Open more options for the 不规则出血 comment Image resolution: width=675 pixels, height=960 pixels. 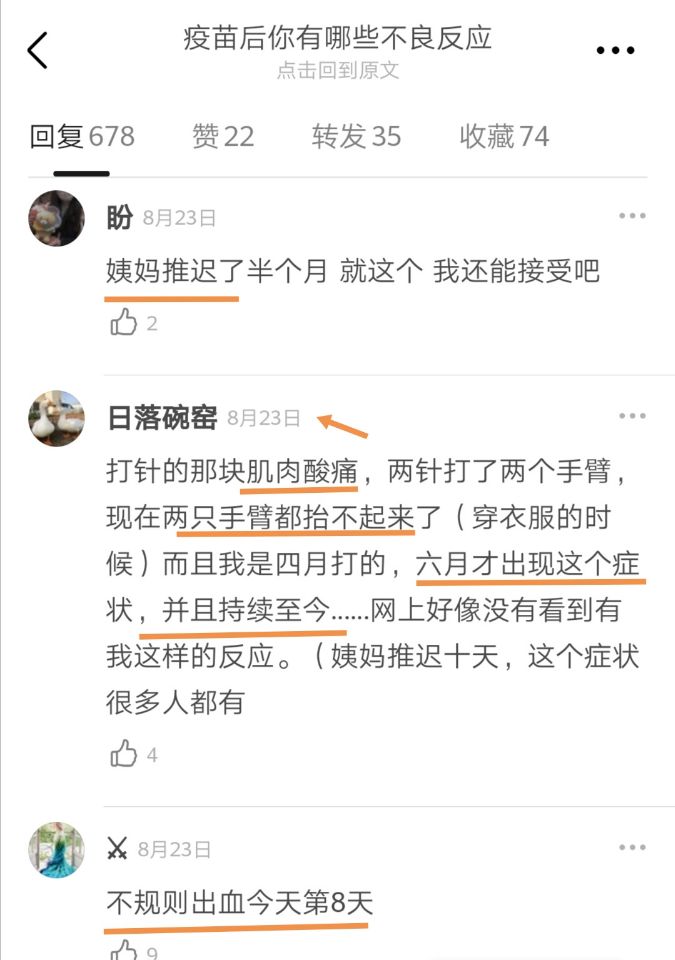tap(632, 848)
